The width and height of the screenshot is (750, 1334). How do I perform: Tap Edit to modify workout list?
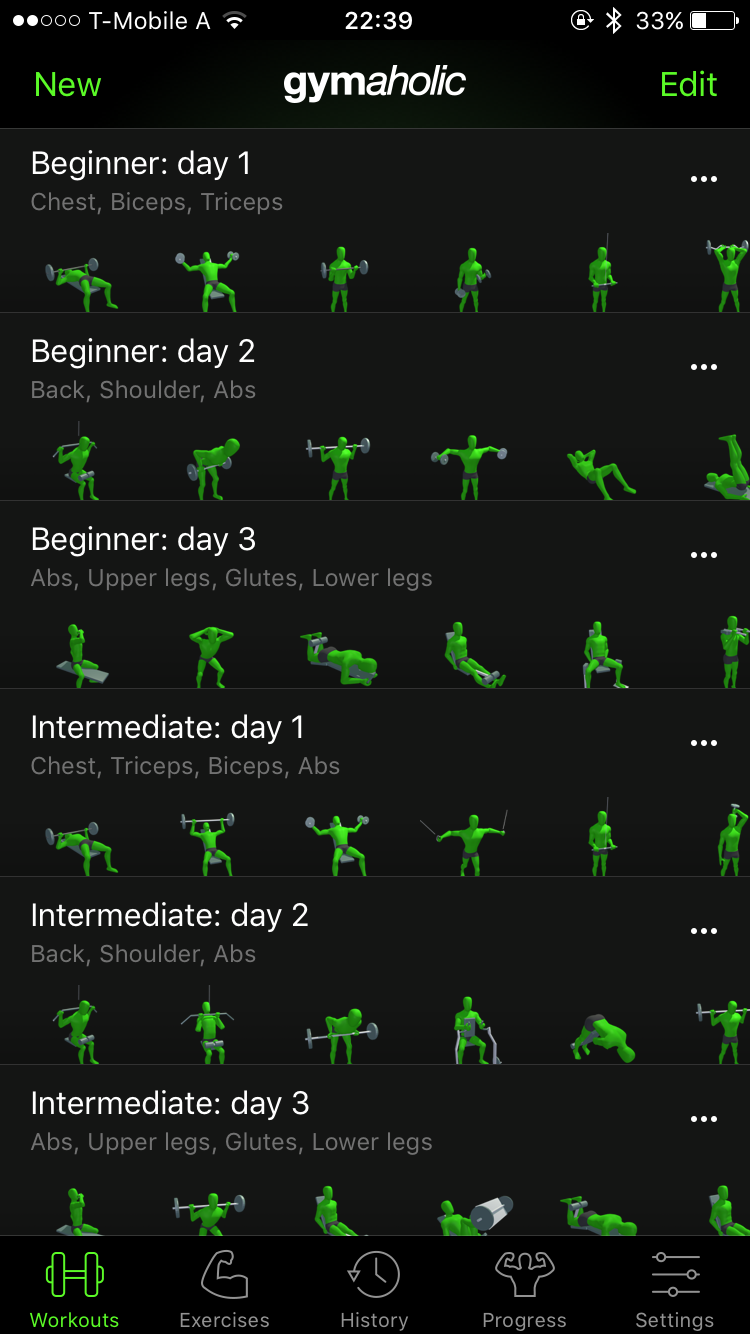click(688, 85)
